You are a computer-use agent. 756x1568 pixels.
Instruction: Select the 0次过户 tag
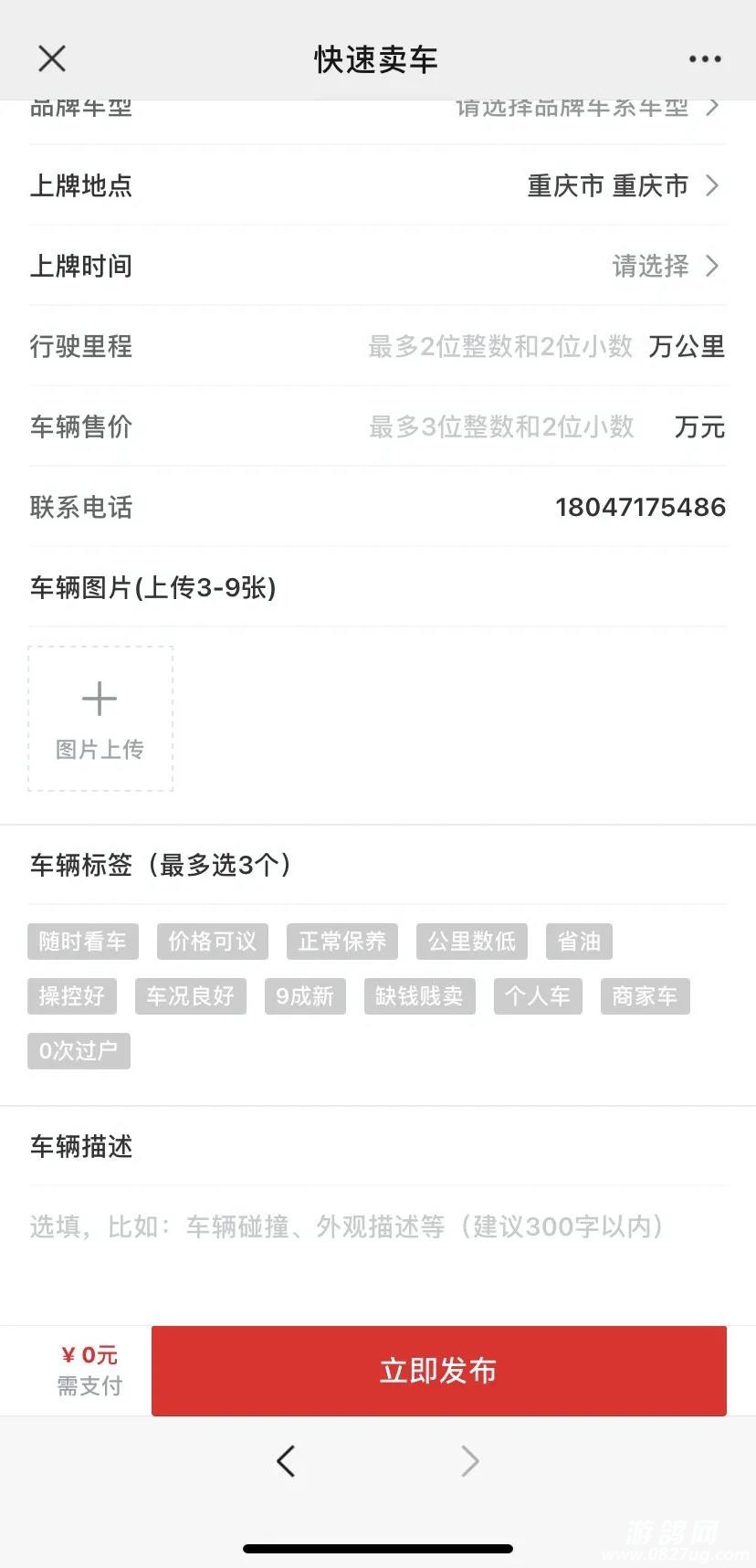[x=79, y=1051]
